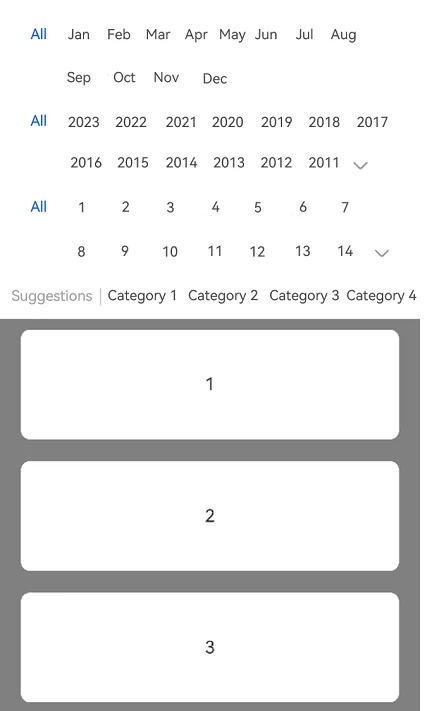Screen dimensions: 425x711
Task: Select day number 7
Action: [345, 207]
